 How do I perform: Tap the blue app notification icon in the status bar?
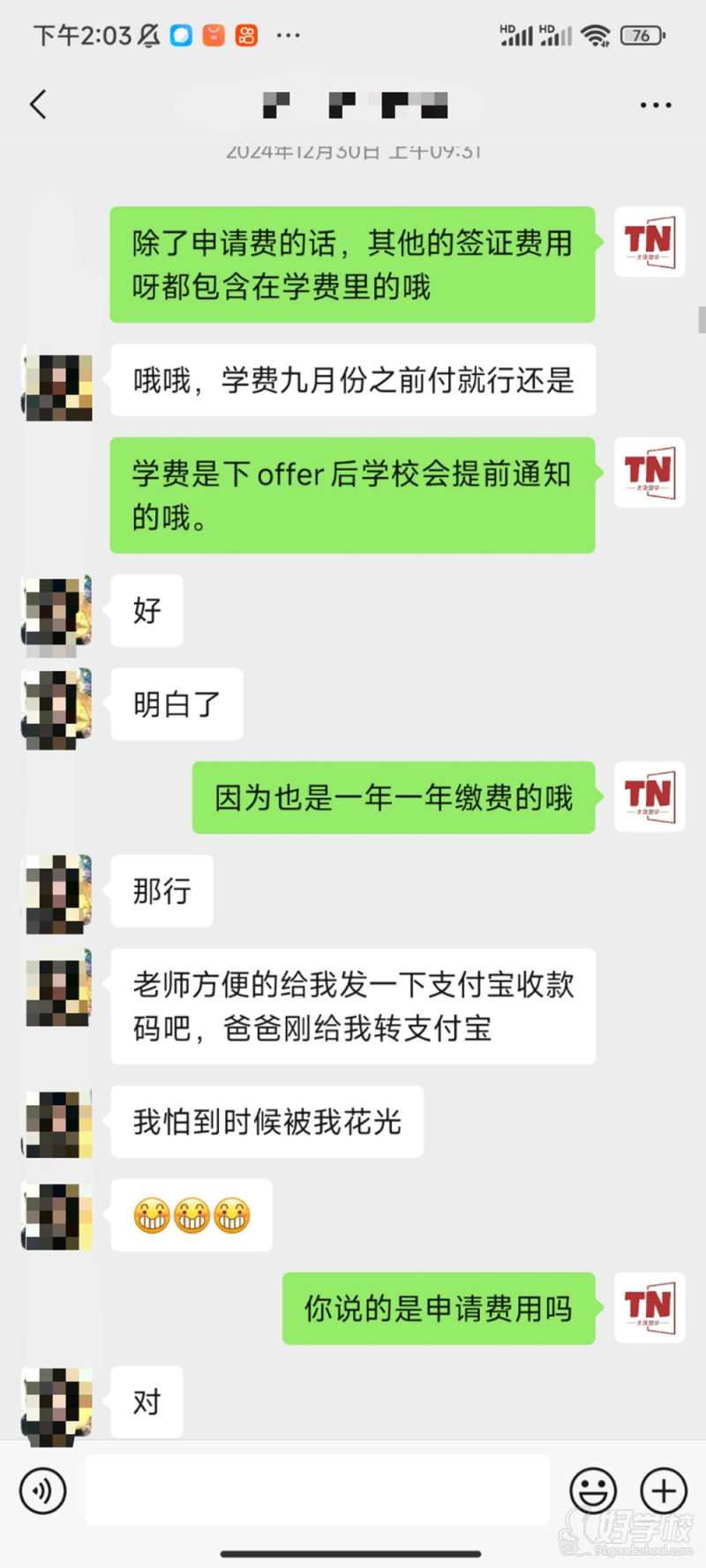tap(179, 35)
